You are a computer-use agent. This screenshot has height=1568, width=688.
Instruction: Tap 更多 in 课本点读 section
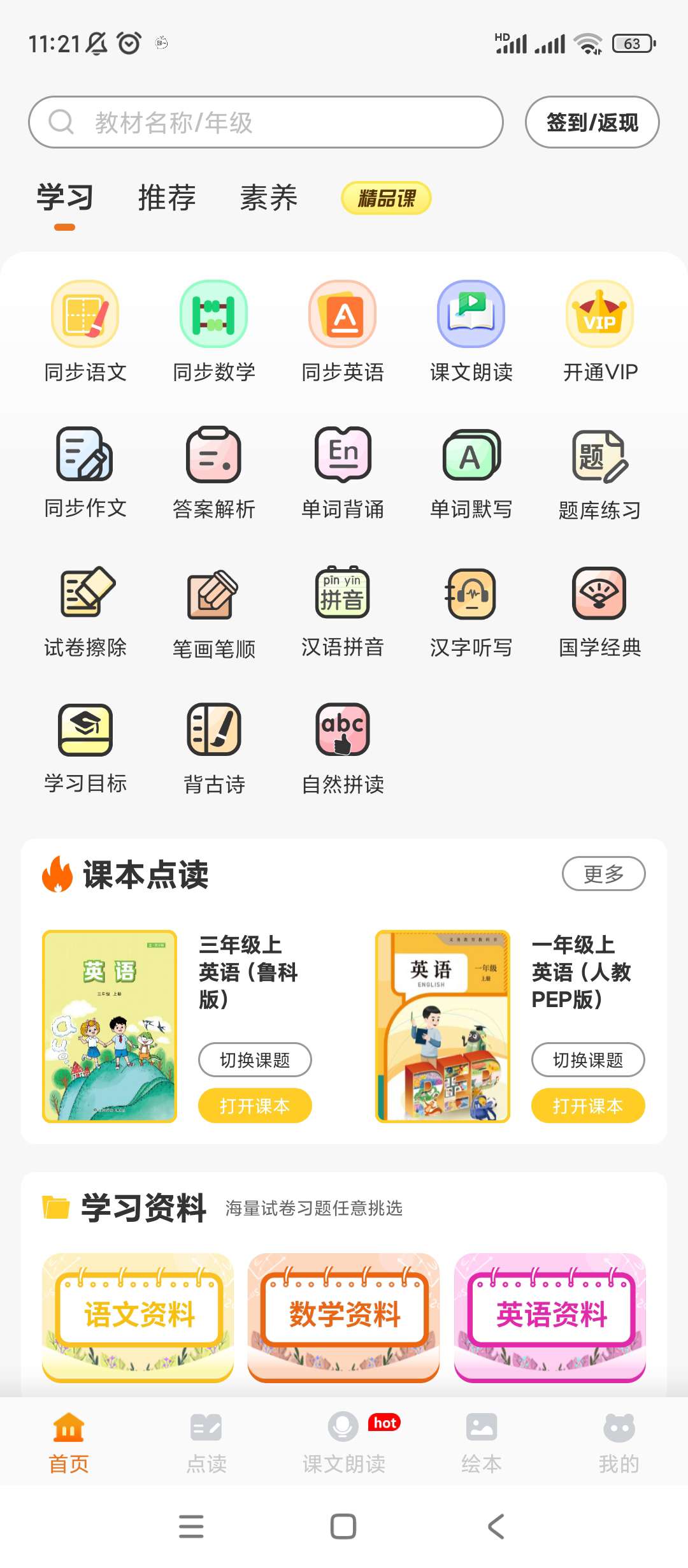coord(603,874)
